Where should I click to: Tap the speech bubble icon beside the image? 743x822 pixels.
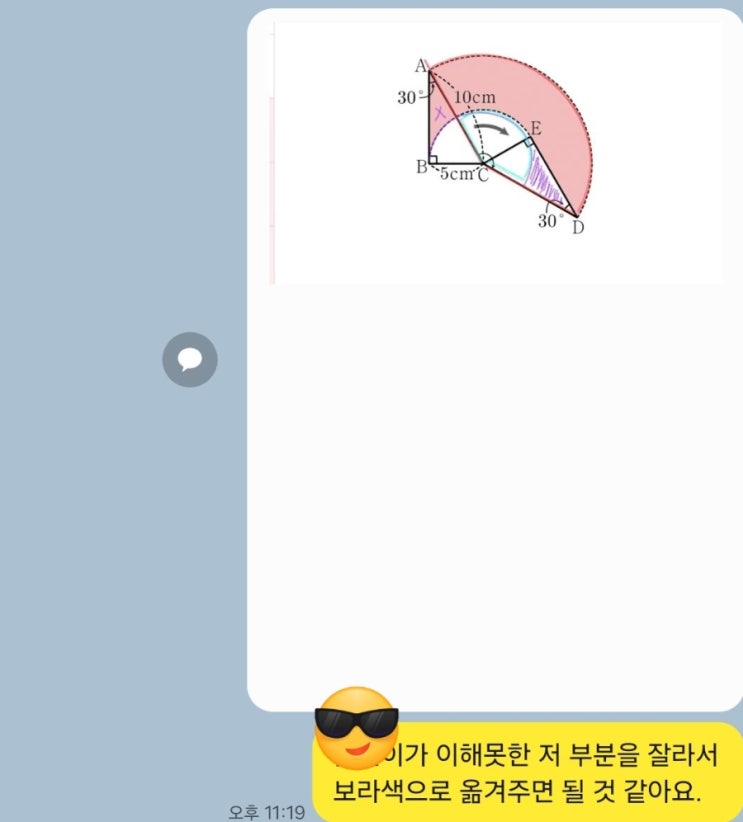click(190, 359)
